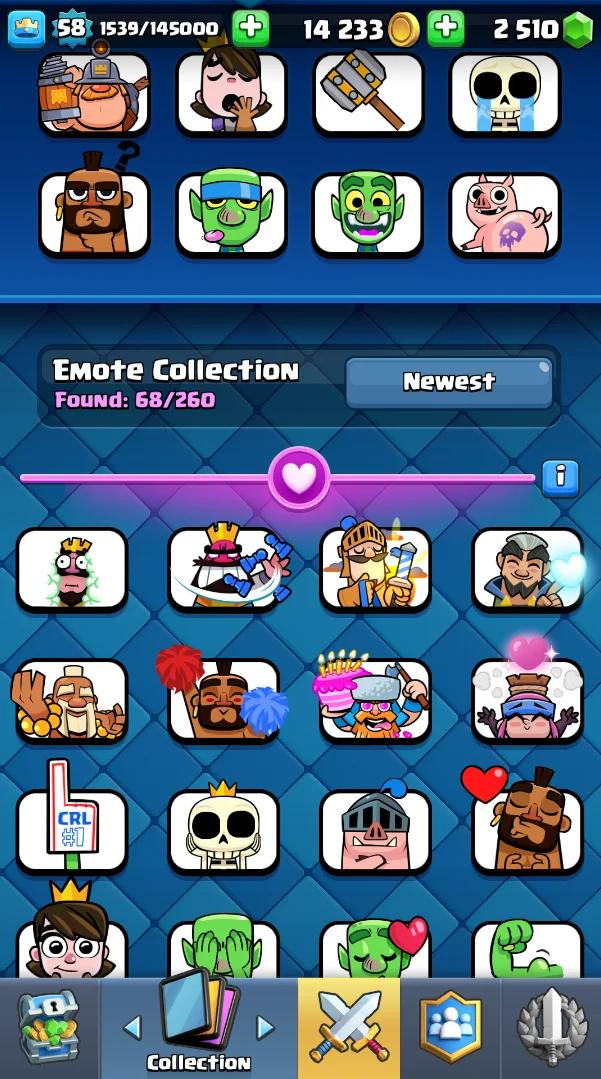The image size is (601, 1079).
Task: Select the goblin with blue headband emote
Action: (x=231, y=213)
